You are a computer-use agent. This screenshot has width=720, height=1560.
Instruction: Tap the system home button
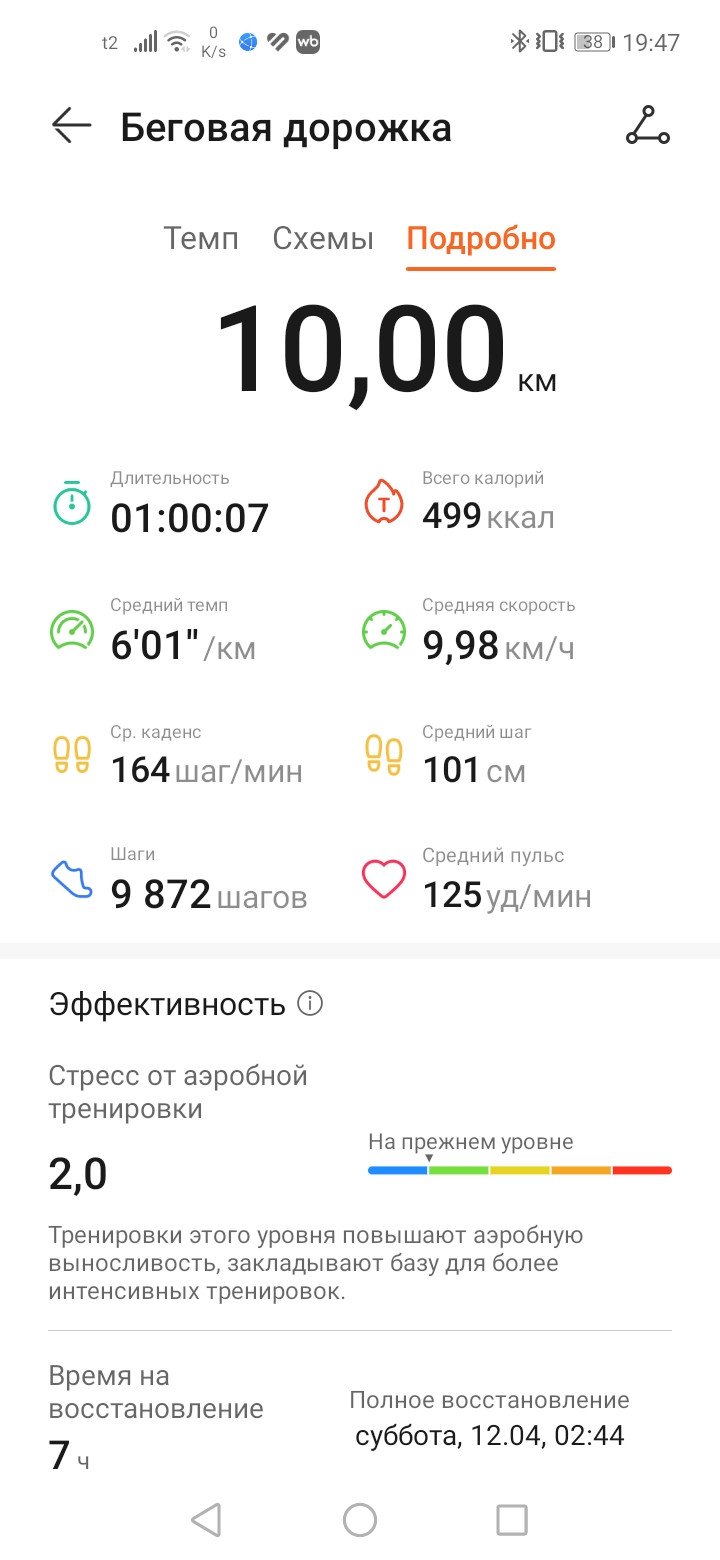(x=360, y=1520)
